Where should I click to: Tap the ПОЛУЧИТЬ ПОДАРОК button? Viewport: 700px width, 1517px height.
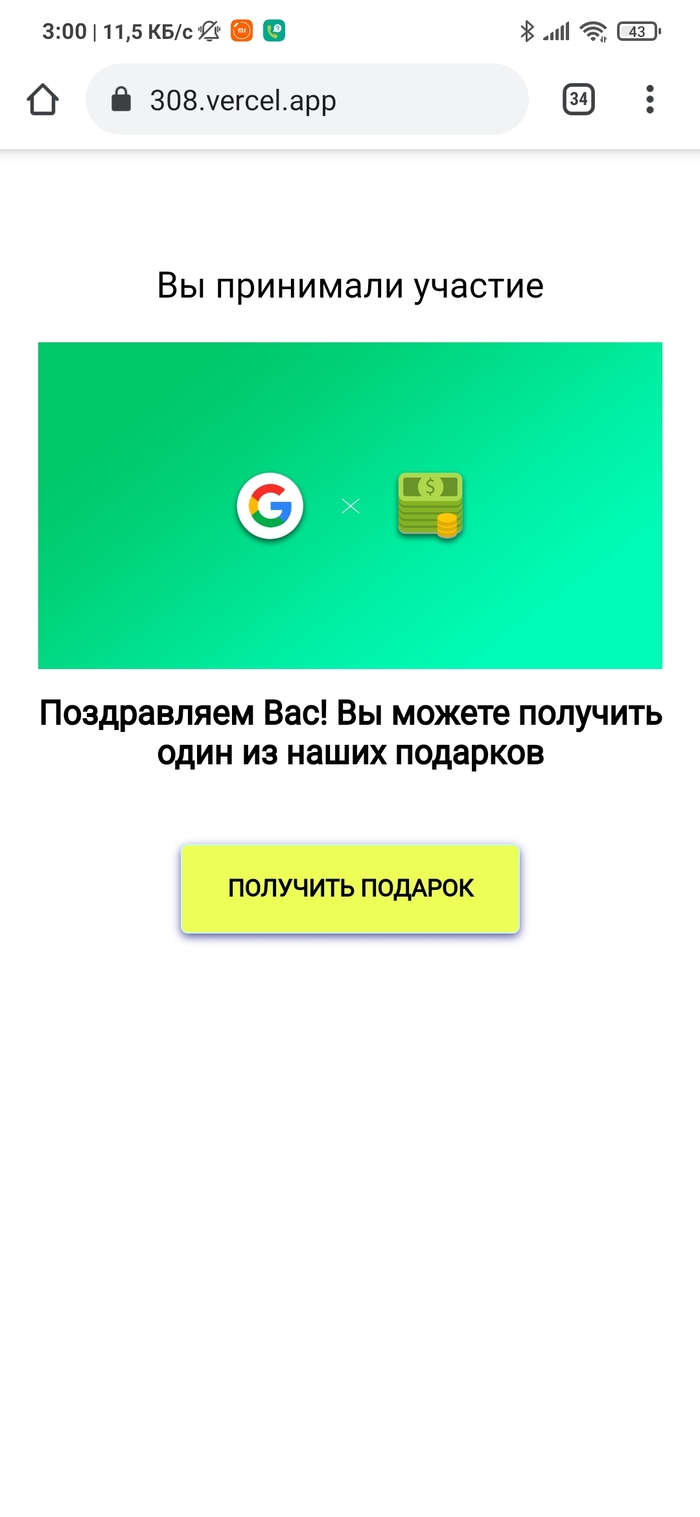point(350,888)
